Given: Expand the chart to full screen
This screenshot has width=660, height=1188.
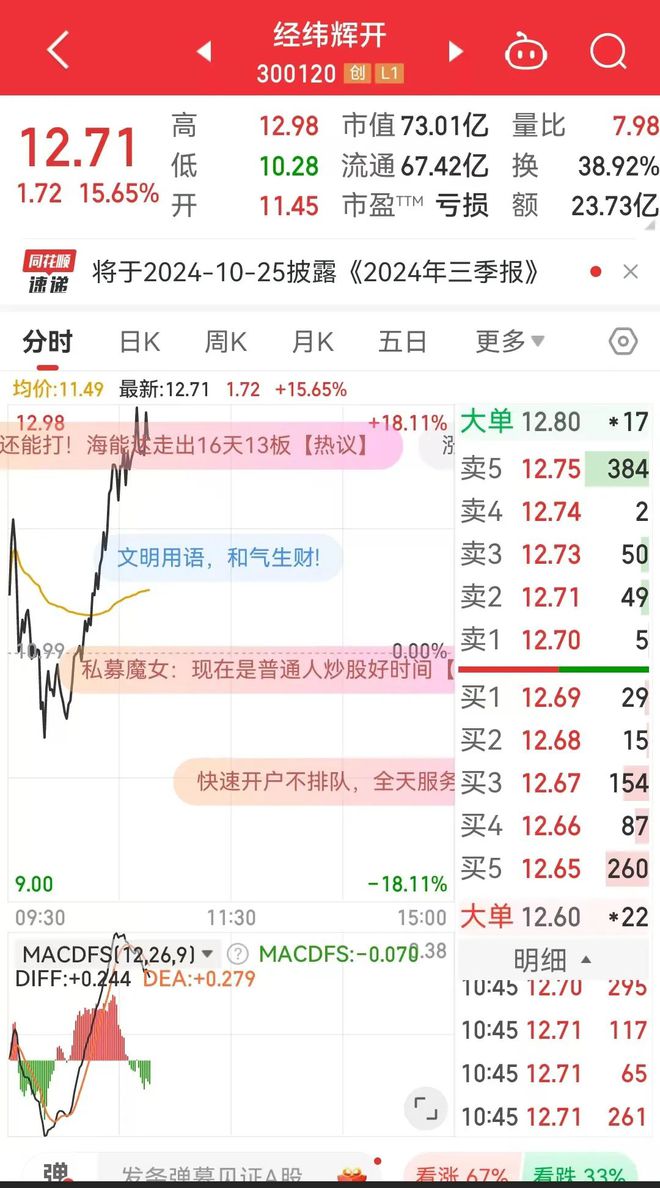Looking at the screenshot, I should (x=426, y=1111).
